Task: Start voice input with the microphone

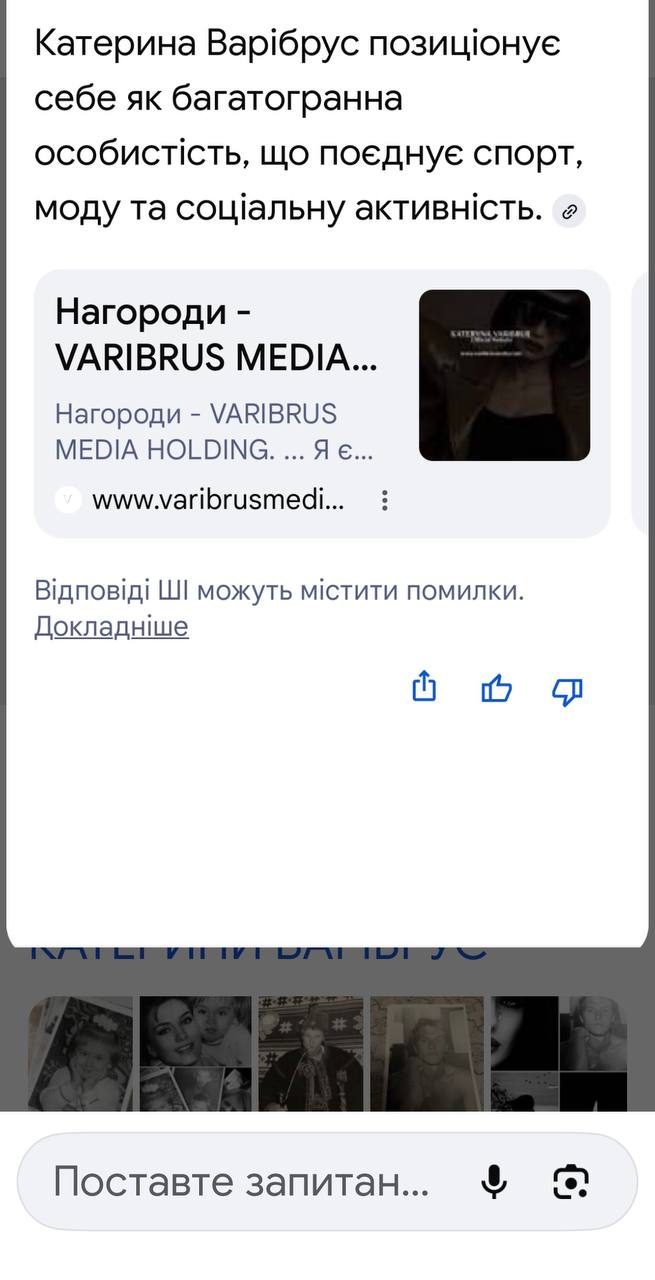Action: point(494,1183)
